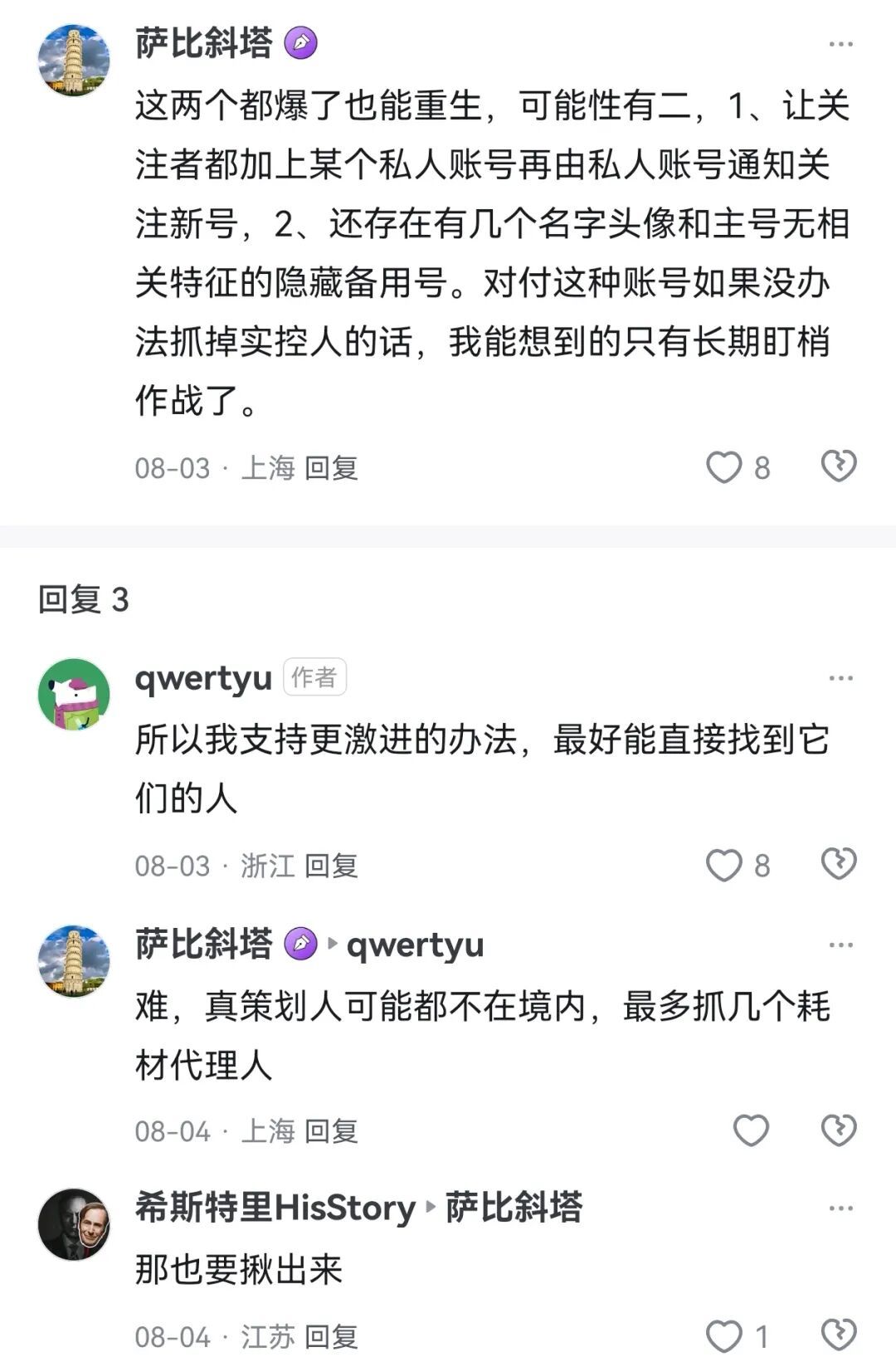This screenshot has width=896, height=1362.
Task: View 希斯特里HisStory's profile via avatar
Action: (x=74, y=1224)
